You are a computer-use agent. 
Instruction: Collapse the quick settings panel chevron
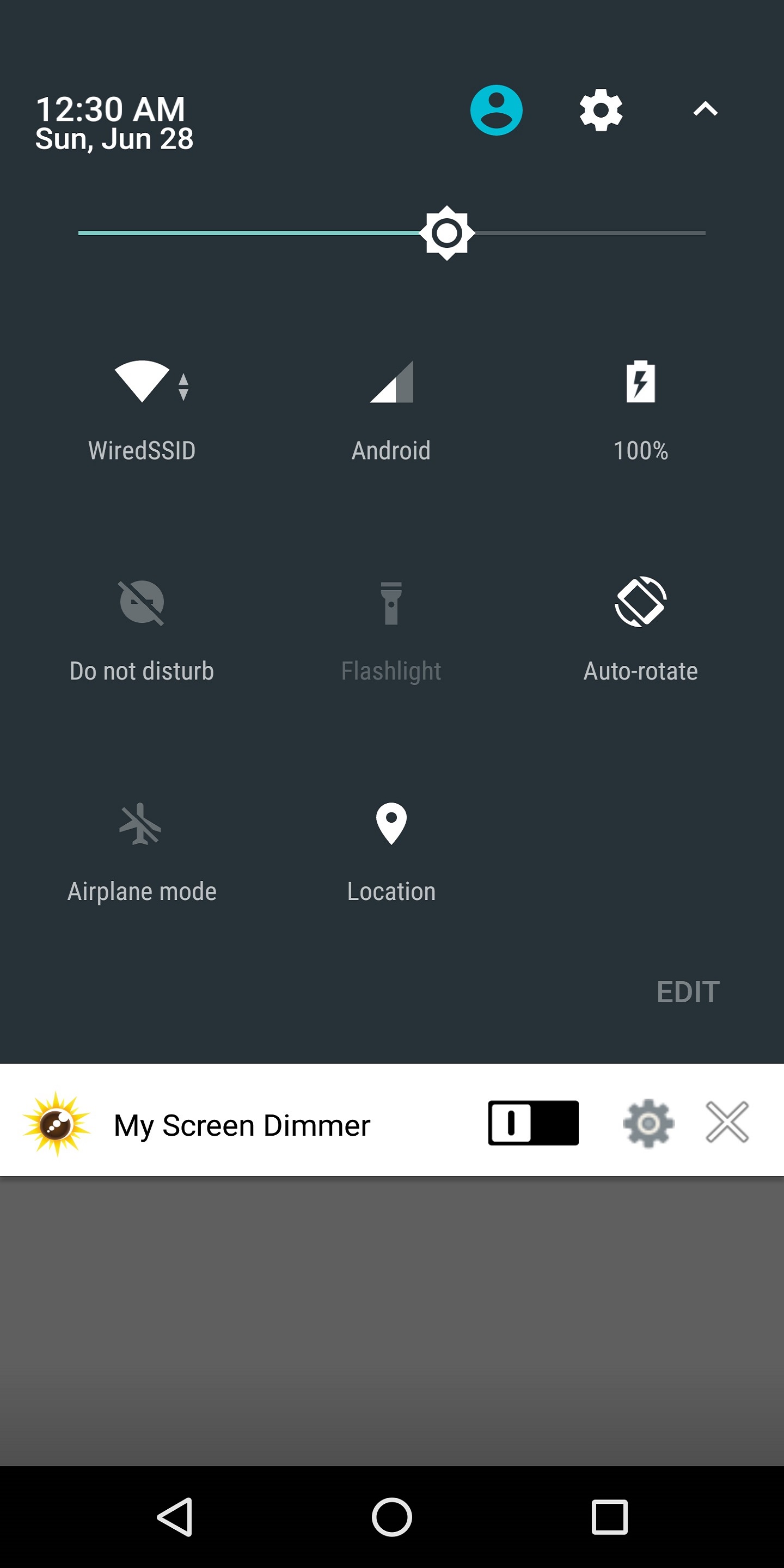coord(705,109)
